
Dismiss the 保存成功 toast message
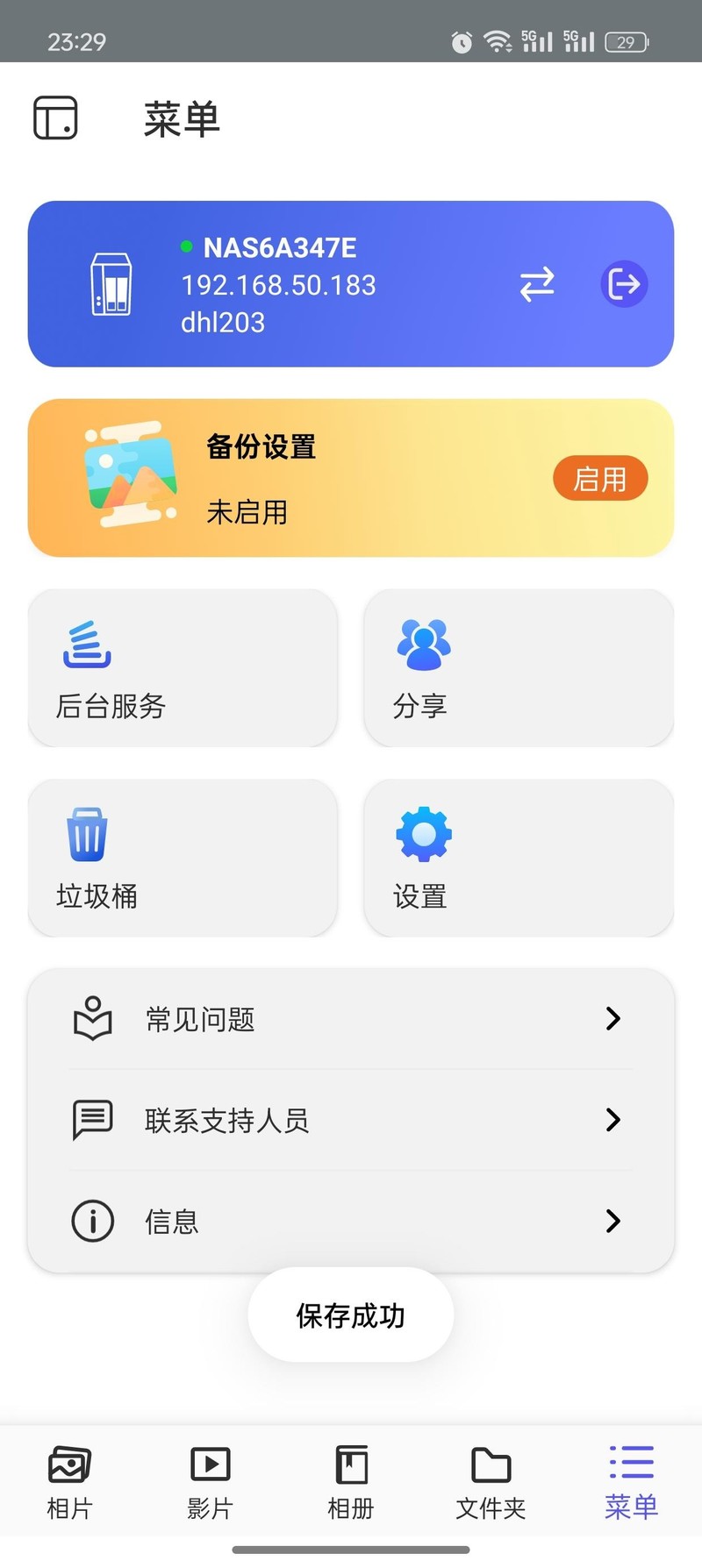[x=350, y=1314]
